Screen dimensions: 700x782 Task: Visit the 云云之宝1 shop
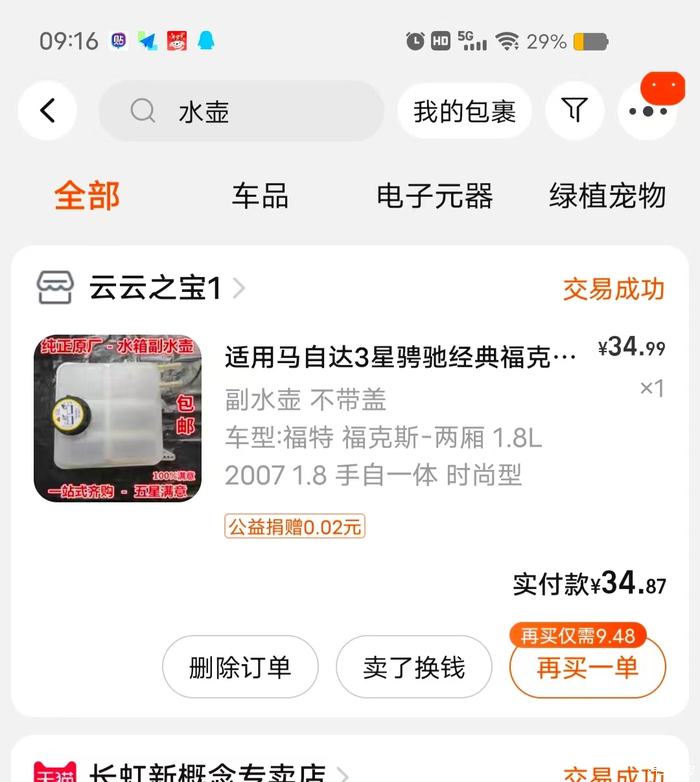154,289
